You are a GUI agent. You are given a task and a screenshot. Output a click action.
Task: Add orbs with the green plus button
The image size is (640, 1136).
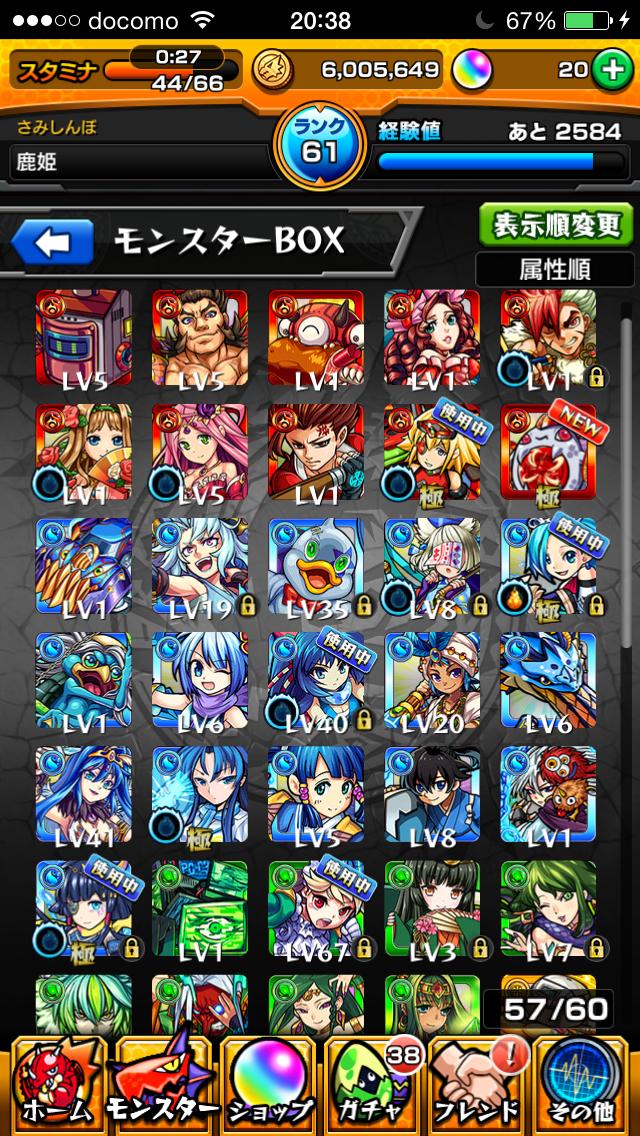[x=609, y=70]
